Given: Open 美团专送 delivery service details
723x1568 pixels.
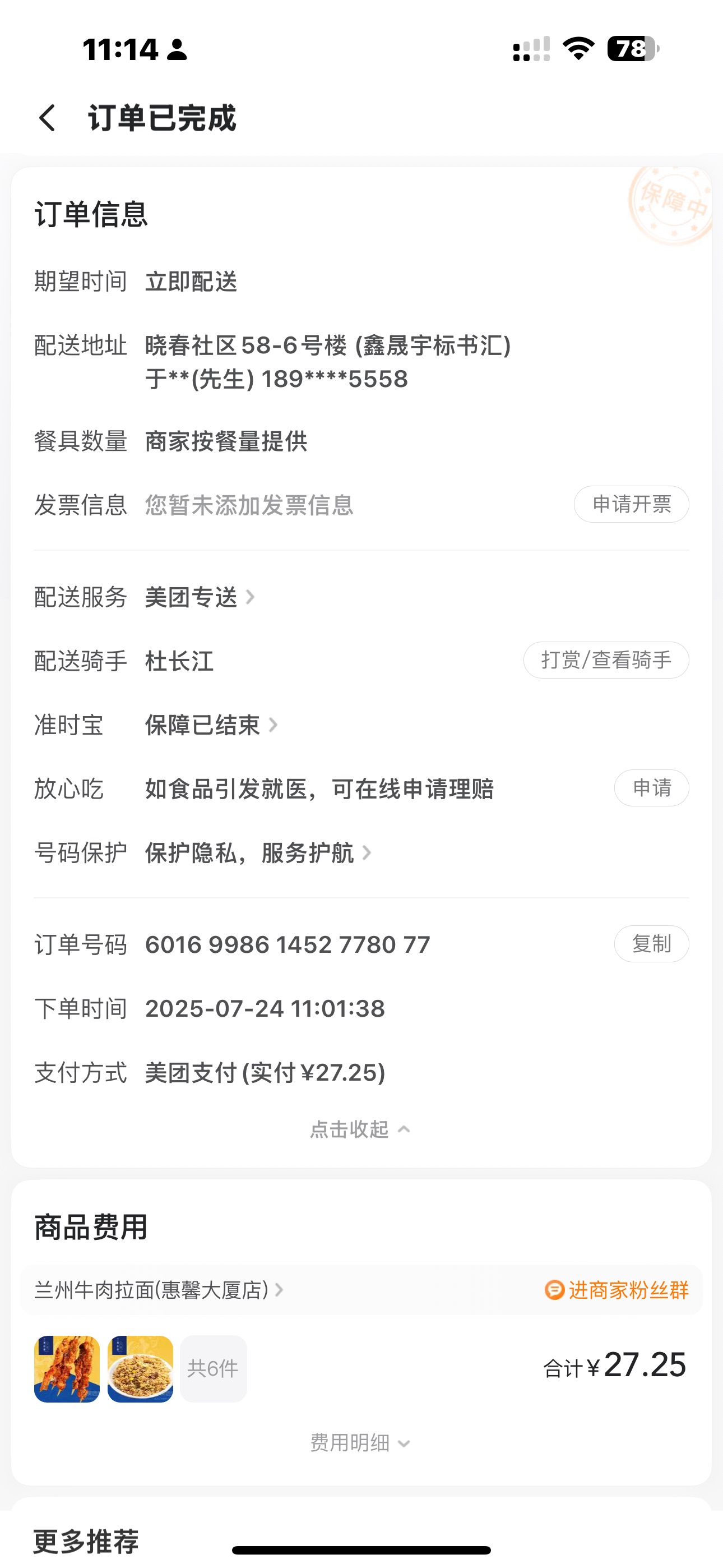Looking at the screenshot, I should [199, 597].
